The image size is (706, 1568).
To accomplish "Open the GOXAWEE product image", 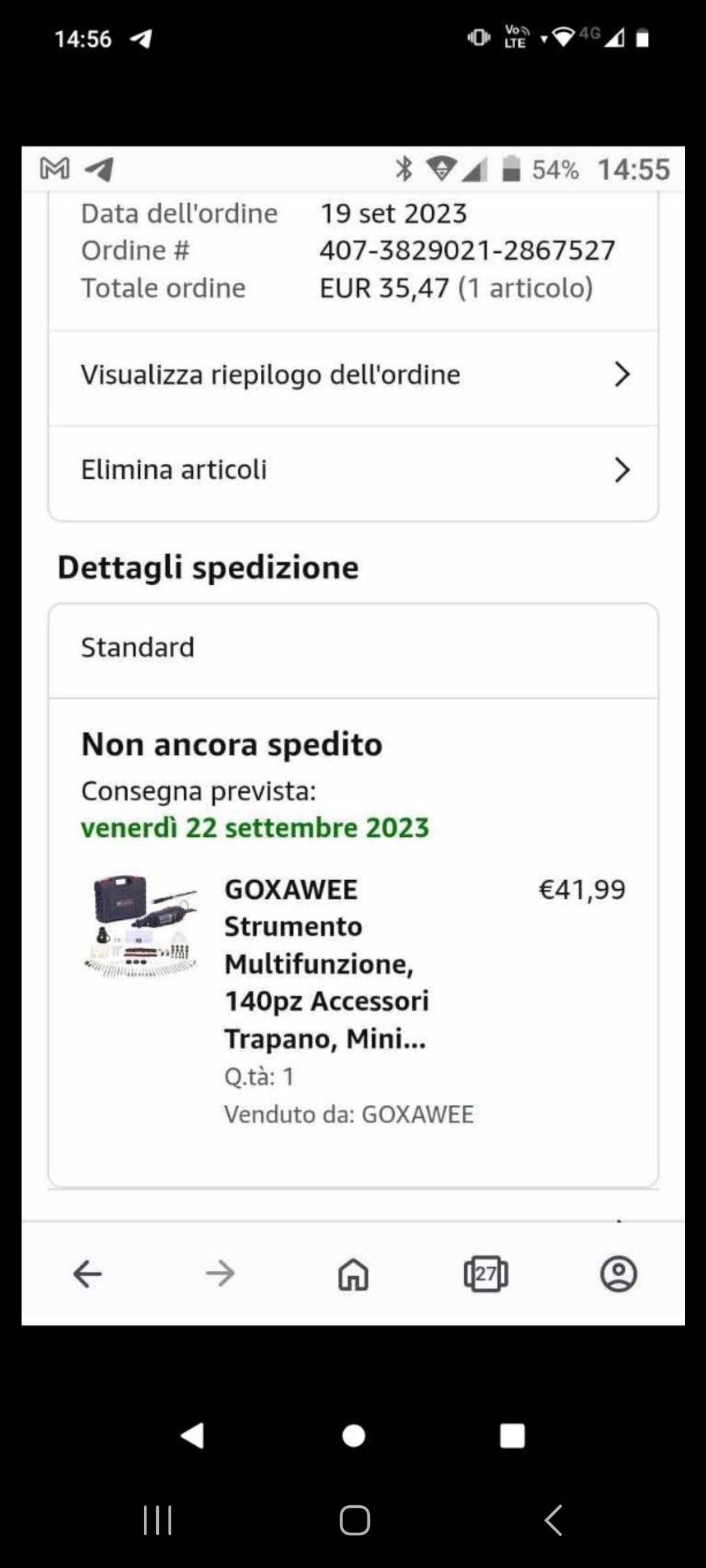I will point(141,926).
